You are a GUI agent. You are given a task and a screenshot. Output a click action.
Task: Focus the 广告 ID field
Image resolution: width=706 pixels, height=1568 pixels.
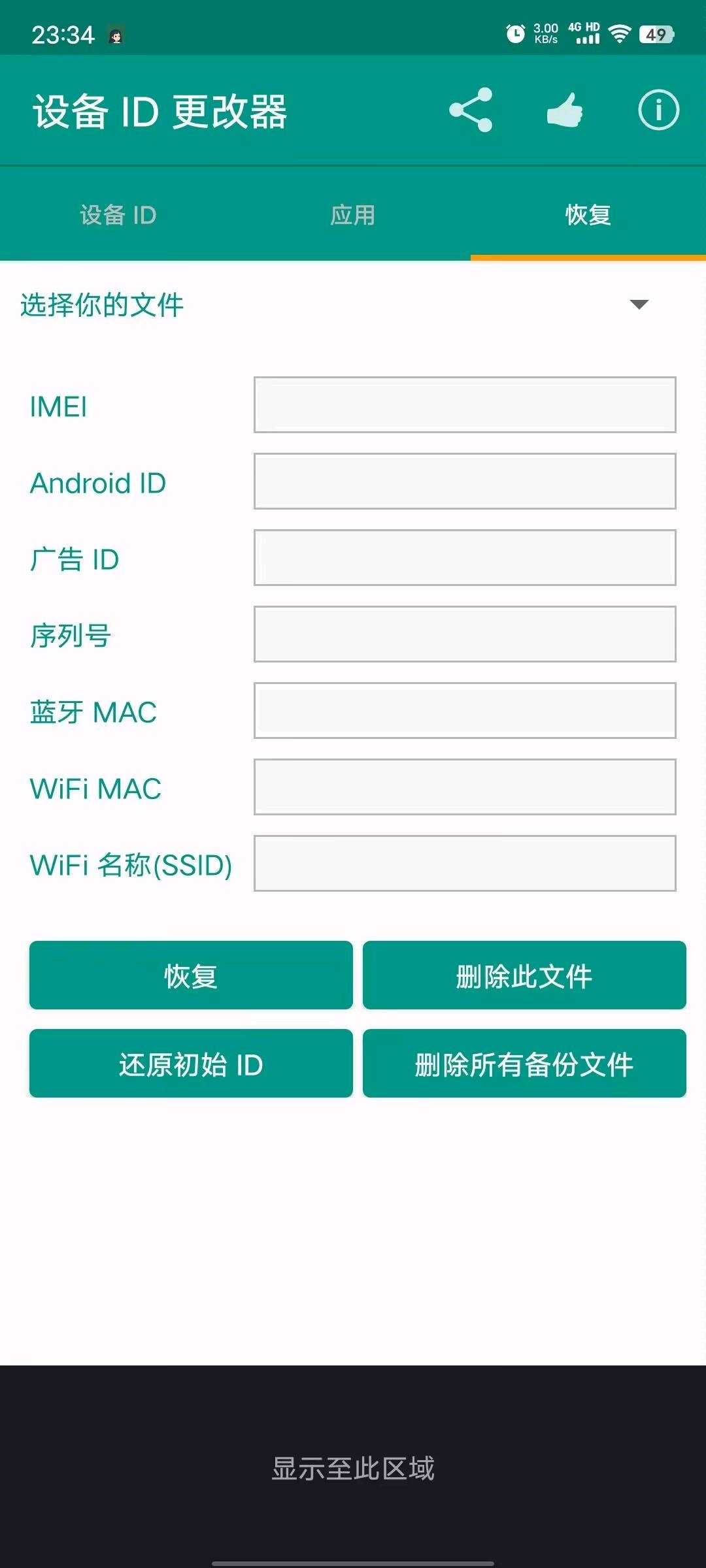click(465, 557)
